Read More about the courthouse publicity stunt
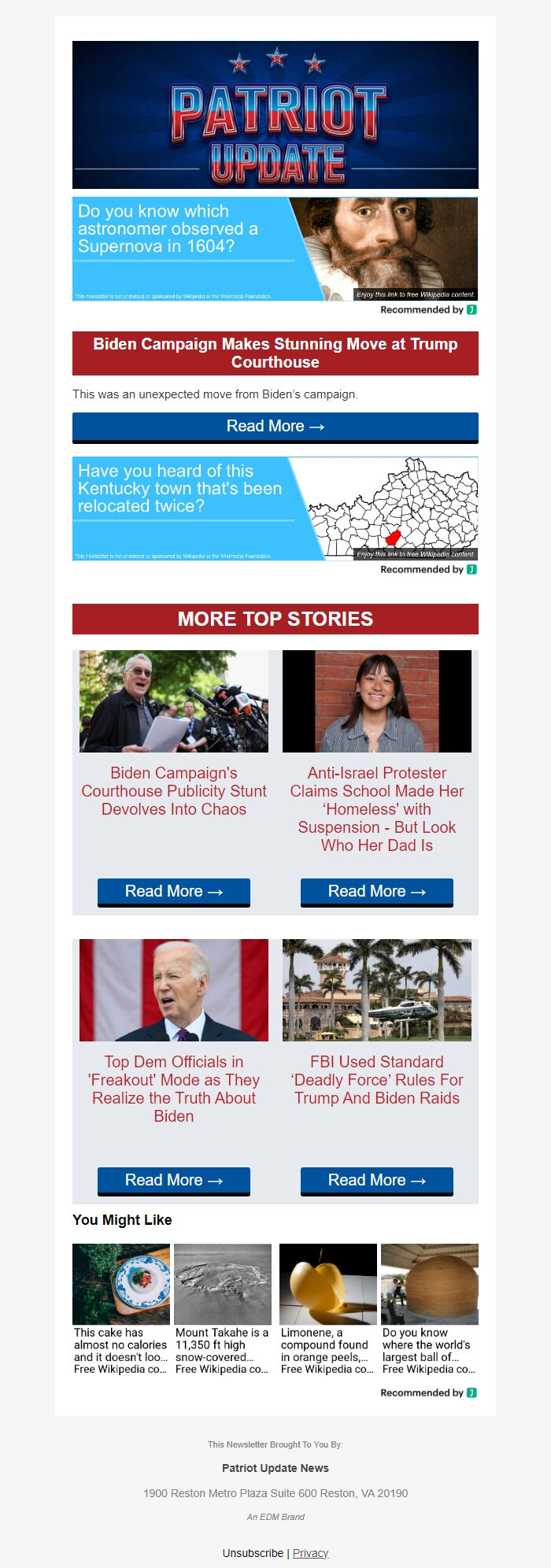 pyautogui.click(x=174, y=892)
